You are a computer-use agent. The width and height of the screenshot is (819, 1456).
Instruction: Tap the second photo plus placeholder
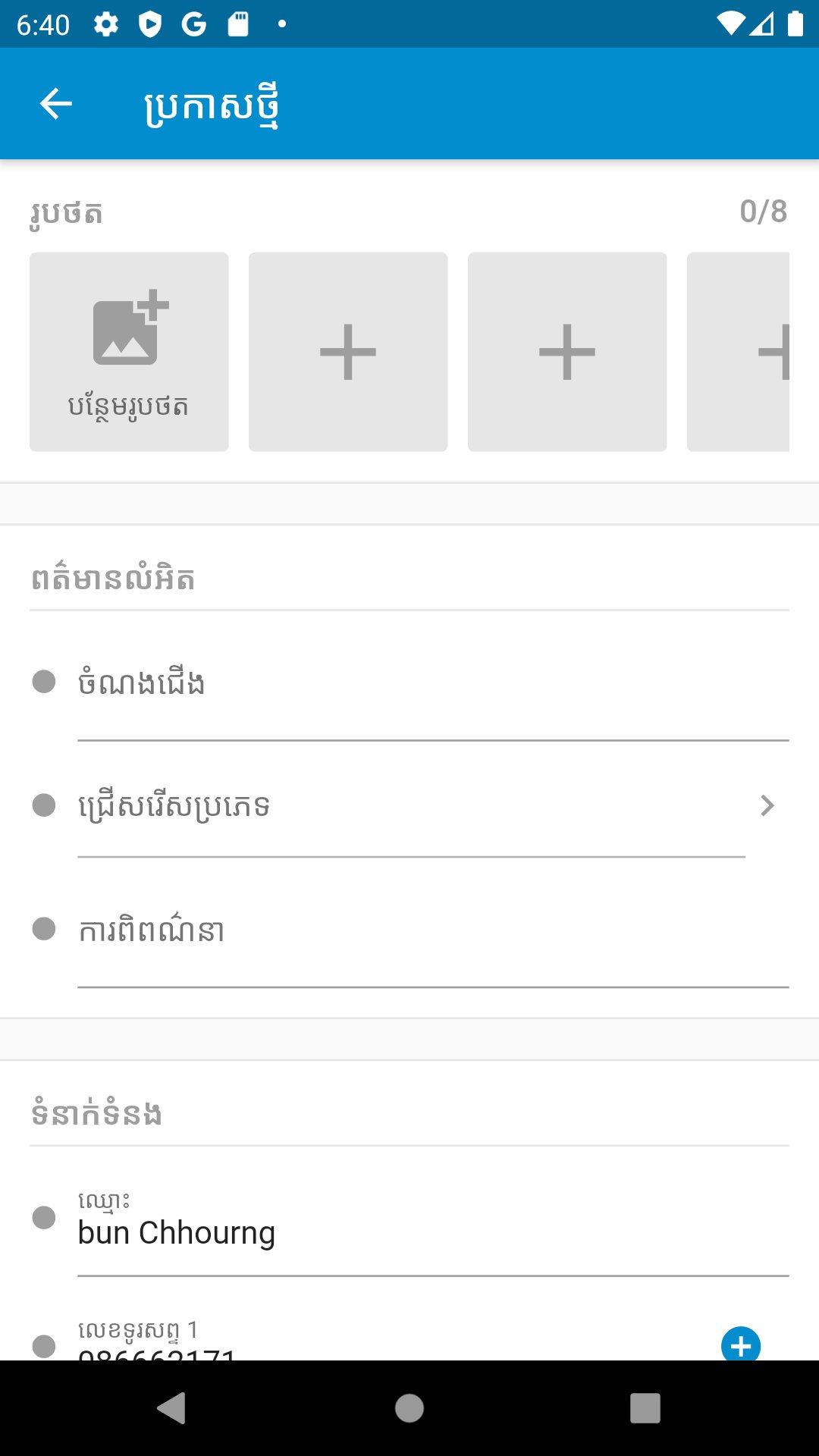click(348, 350)
